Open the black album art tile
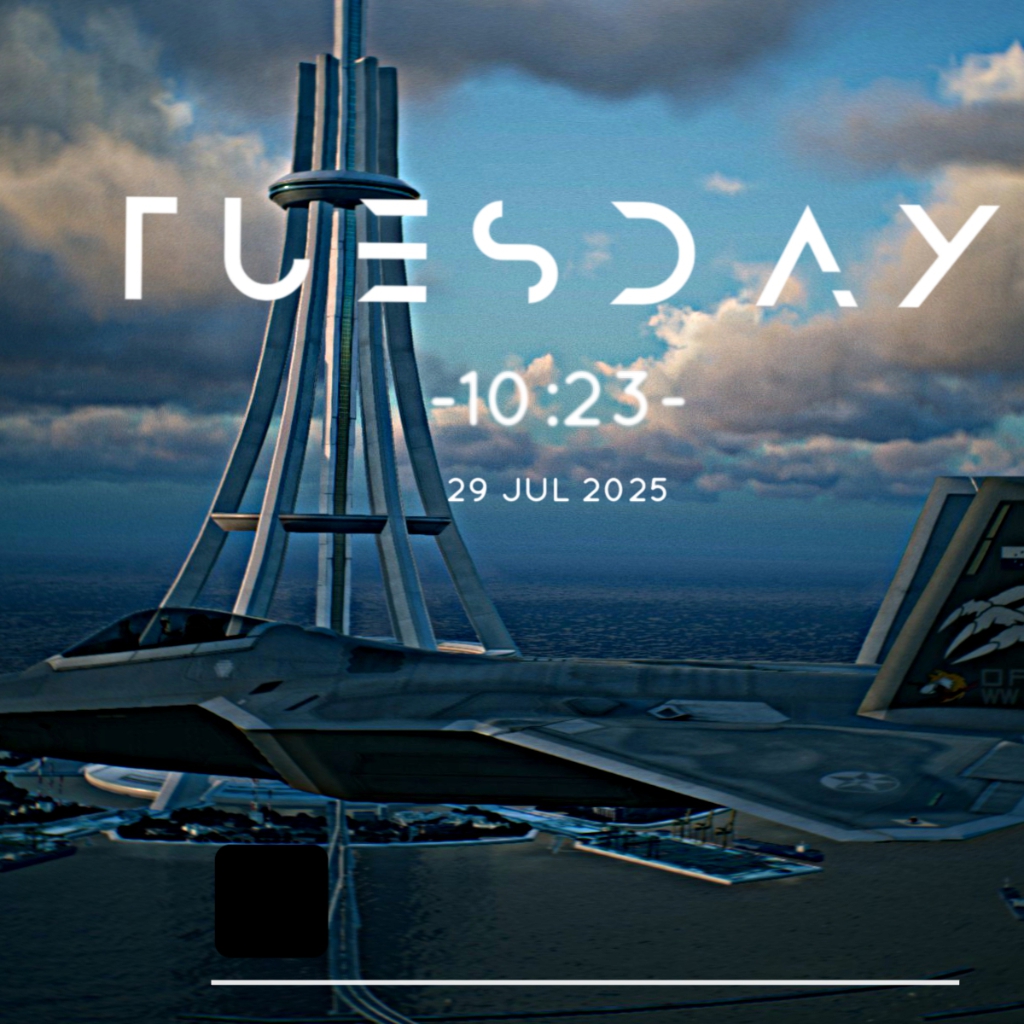Image resolution: width=1024 pixels, height=1024 pixels. click(271, 900)
